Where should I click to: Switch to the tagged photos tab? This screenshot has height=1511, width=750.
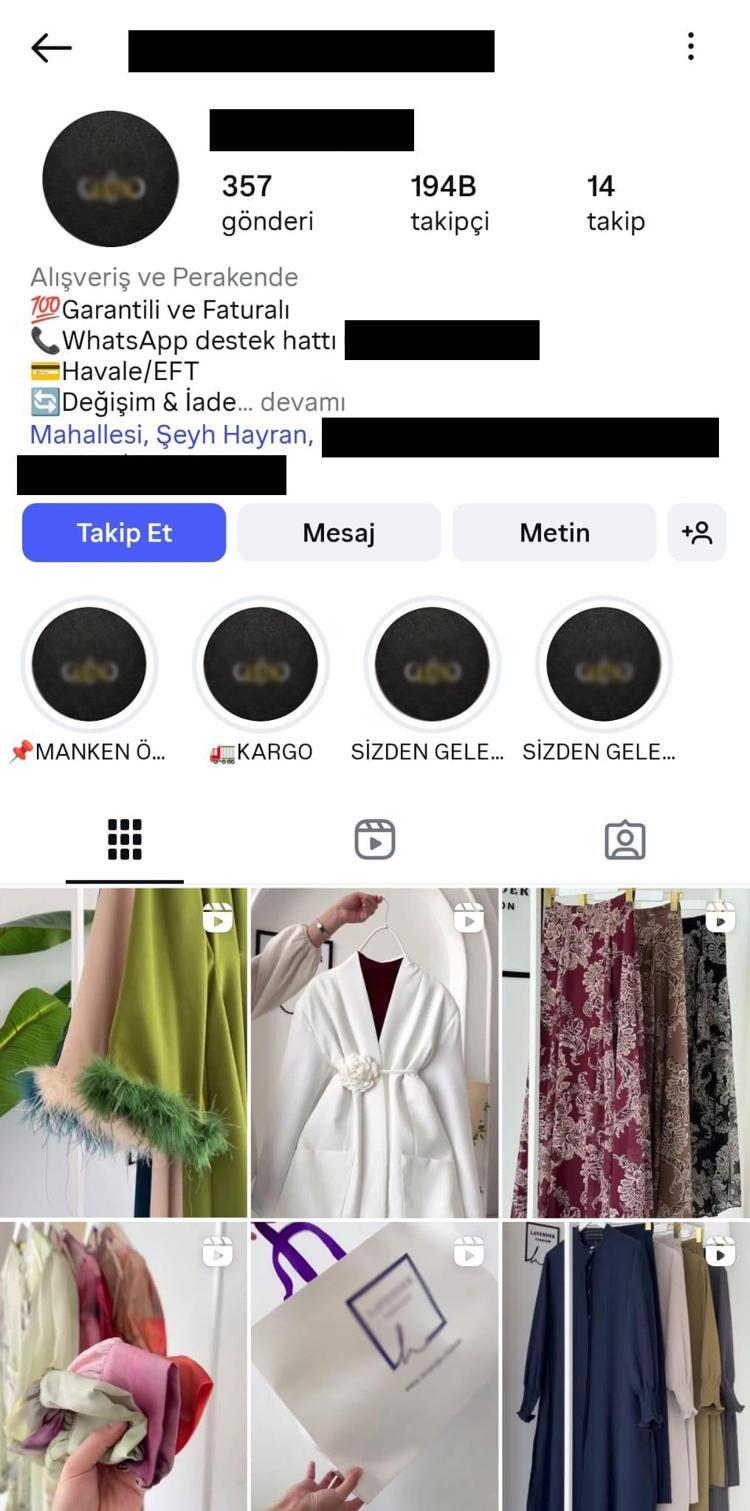(625, 840)
